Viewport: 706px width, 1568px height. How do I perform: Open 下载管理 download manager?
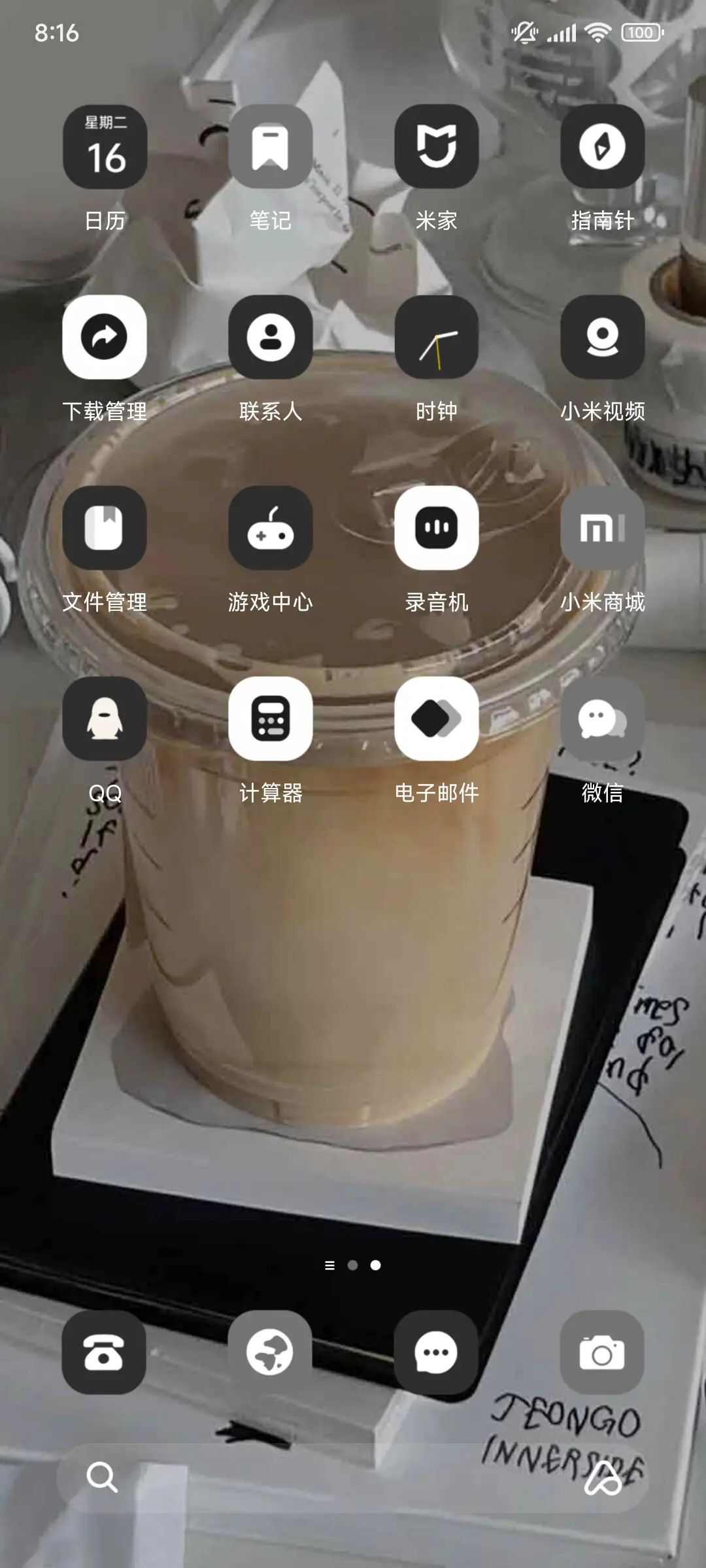tap(105, 337)
